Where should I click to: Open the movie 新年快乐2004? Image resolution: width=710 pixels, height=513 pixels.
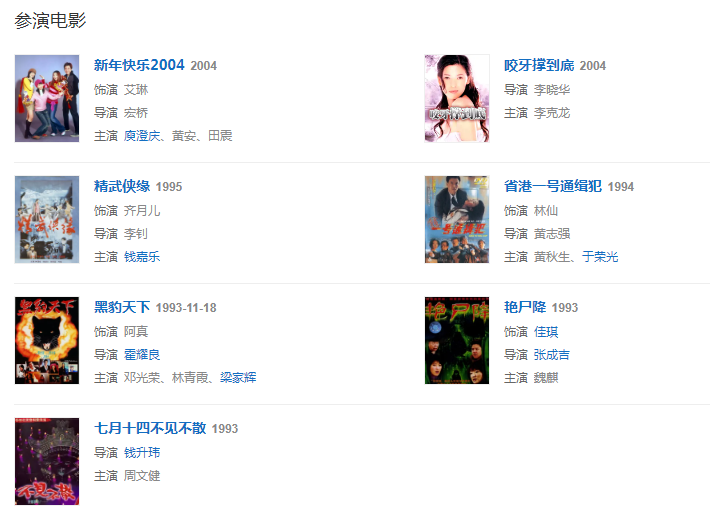coord(139,65)
